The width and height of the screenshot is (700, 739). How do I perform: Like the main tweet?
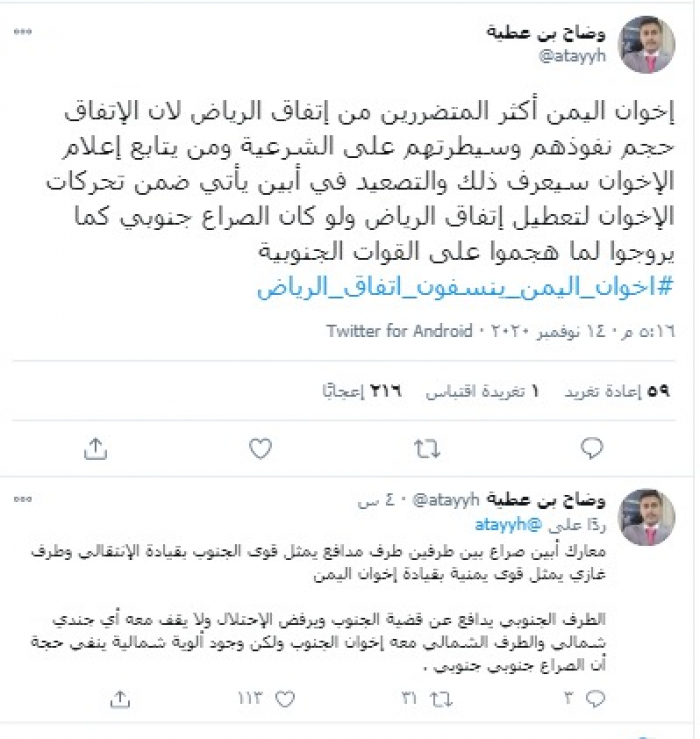[261, 449]
